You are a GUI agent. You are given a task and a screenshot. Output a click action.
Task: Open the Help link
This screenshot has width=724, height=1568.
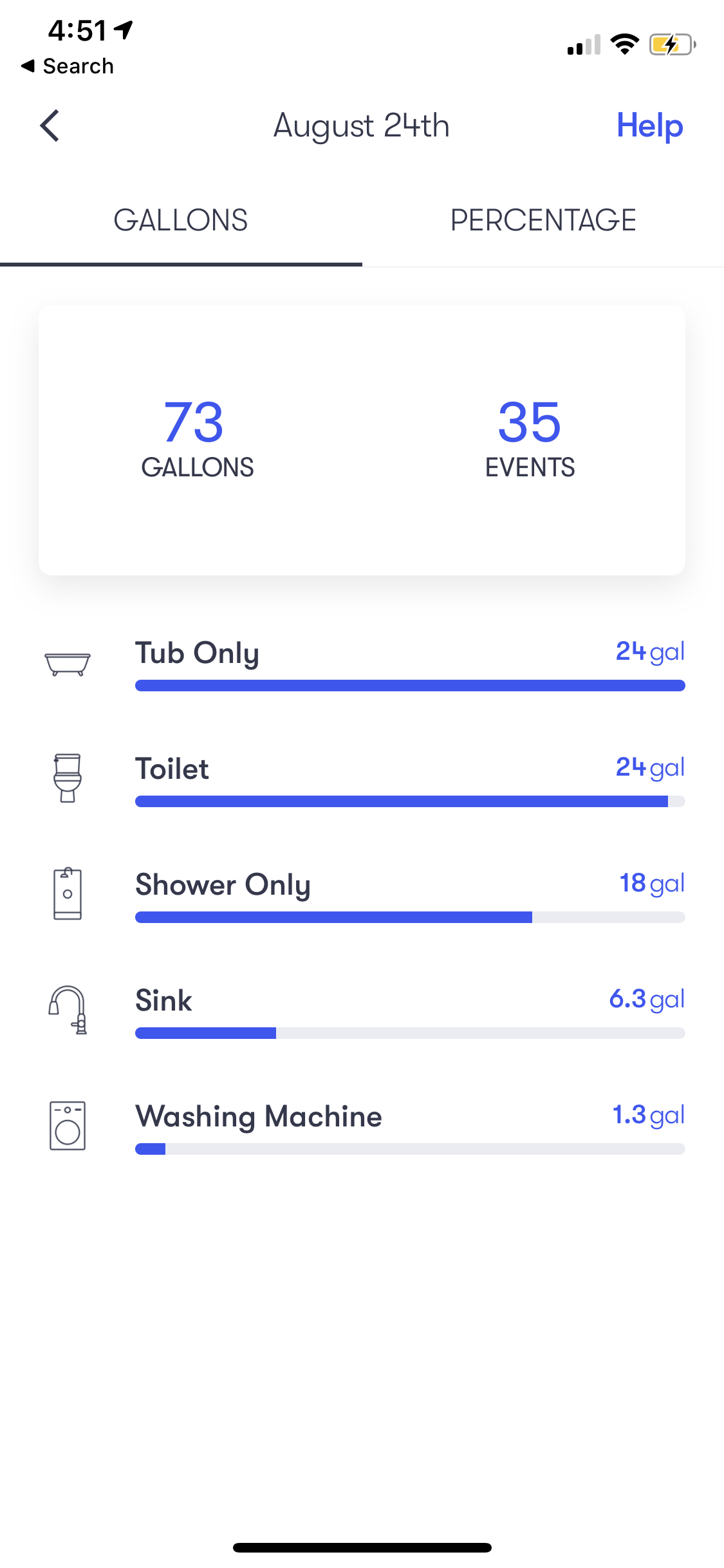(649, 126)
